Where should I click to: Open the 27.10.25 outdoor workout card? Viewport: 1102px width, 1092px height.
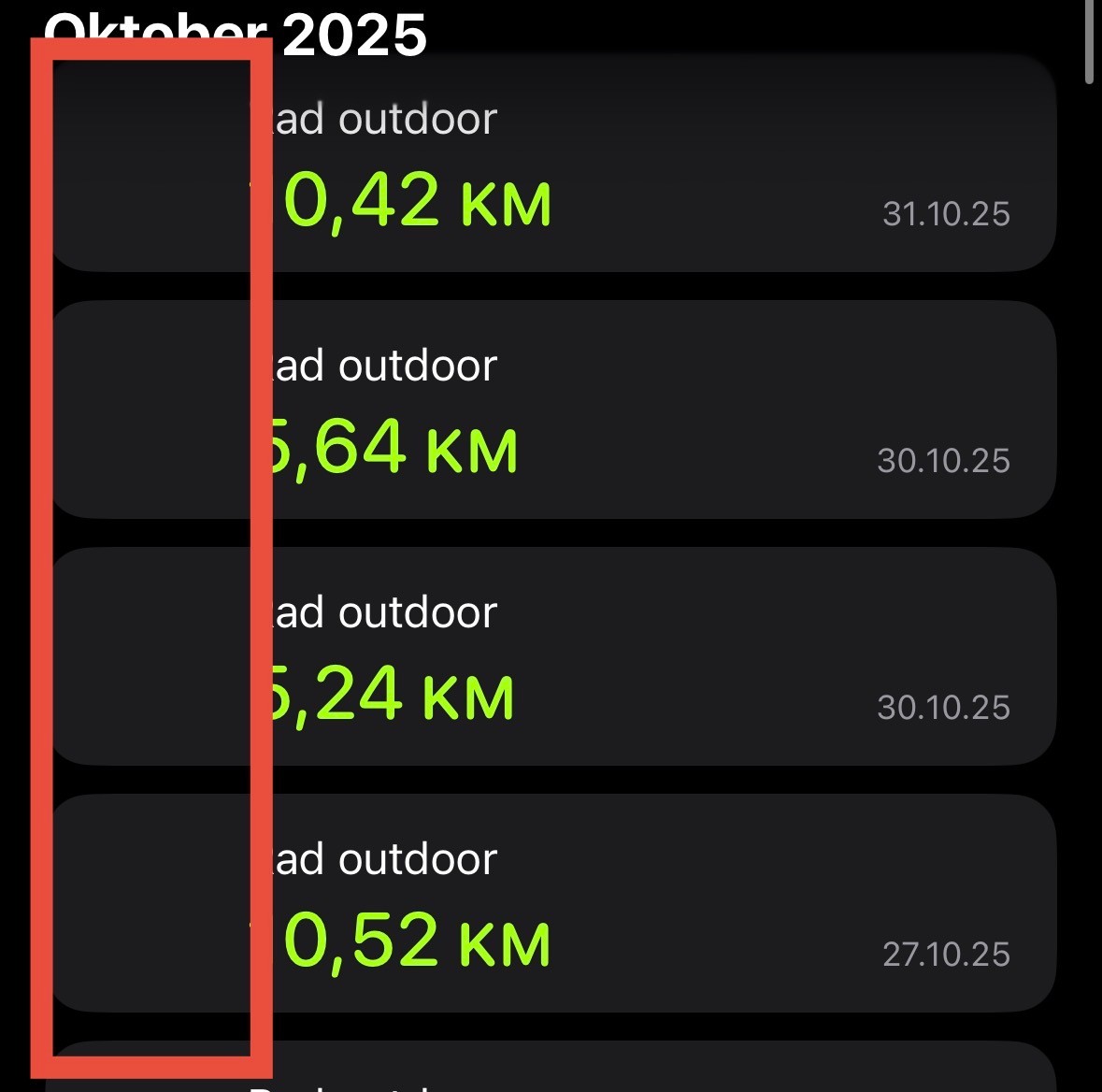[x=654, y=903]
